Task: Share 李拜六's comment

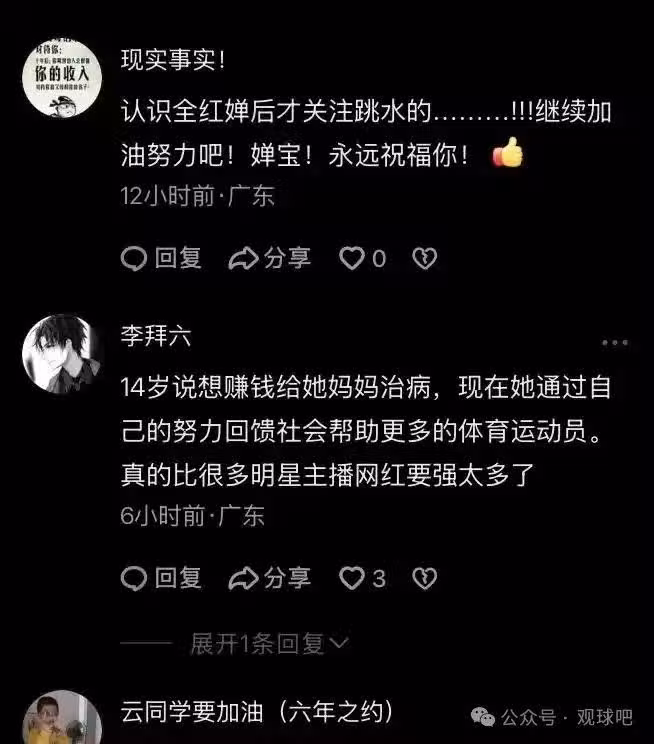Action: (x=270, y=578)
